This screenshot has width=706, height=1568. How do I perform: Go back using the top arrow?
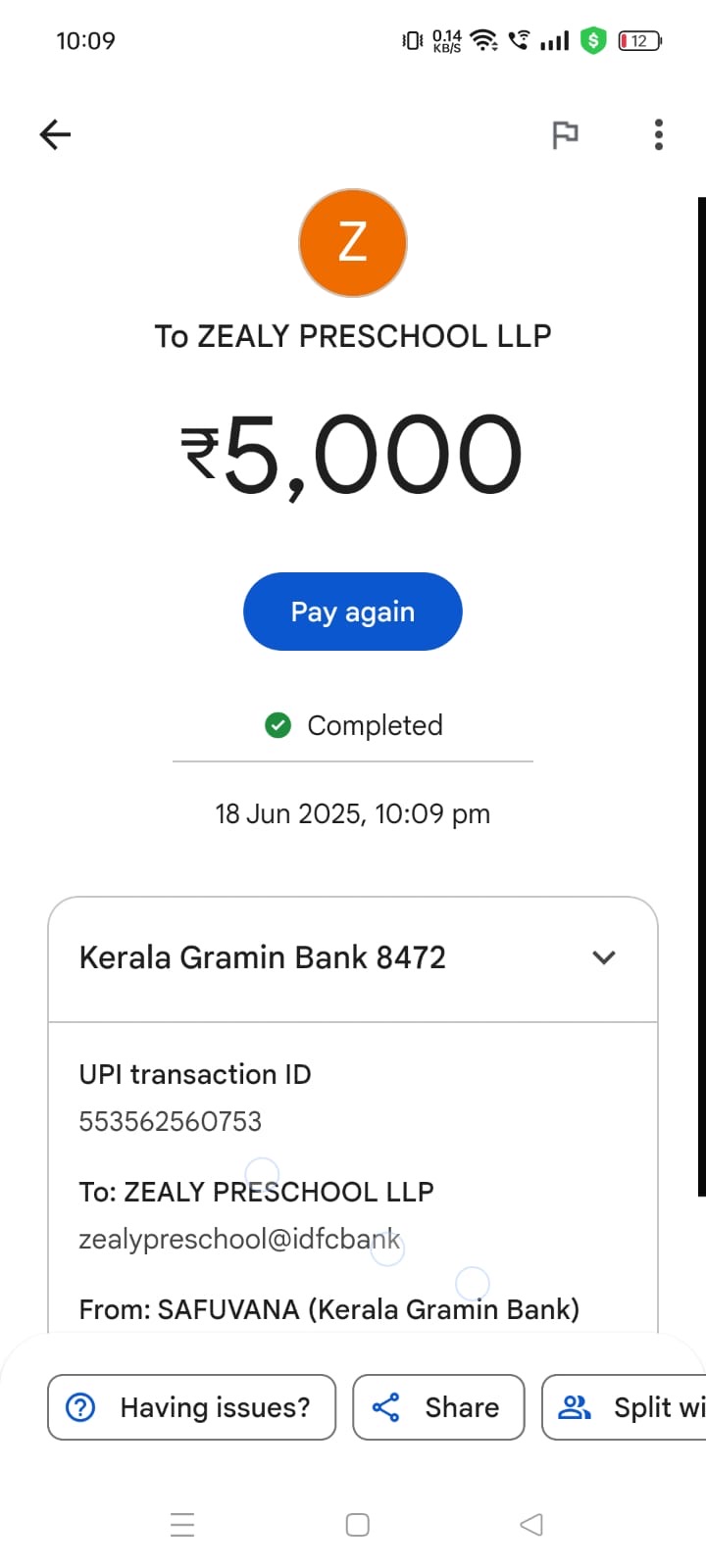click(x=55, y=134)
